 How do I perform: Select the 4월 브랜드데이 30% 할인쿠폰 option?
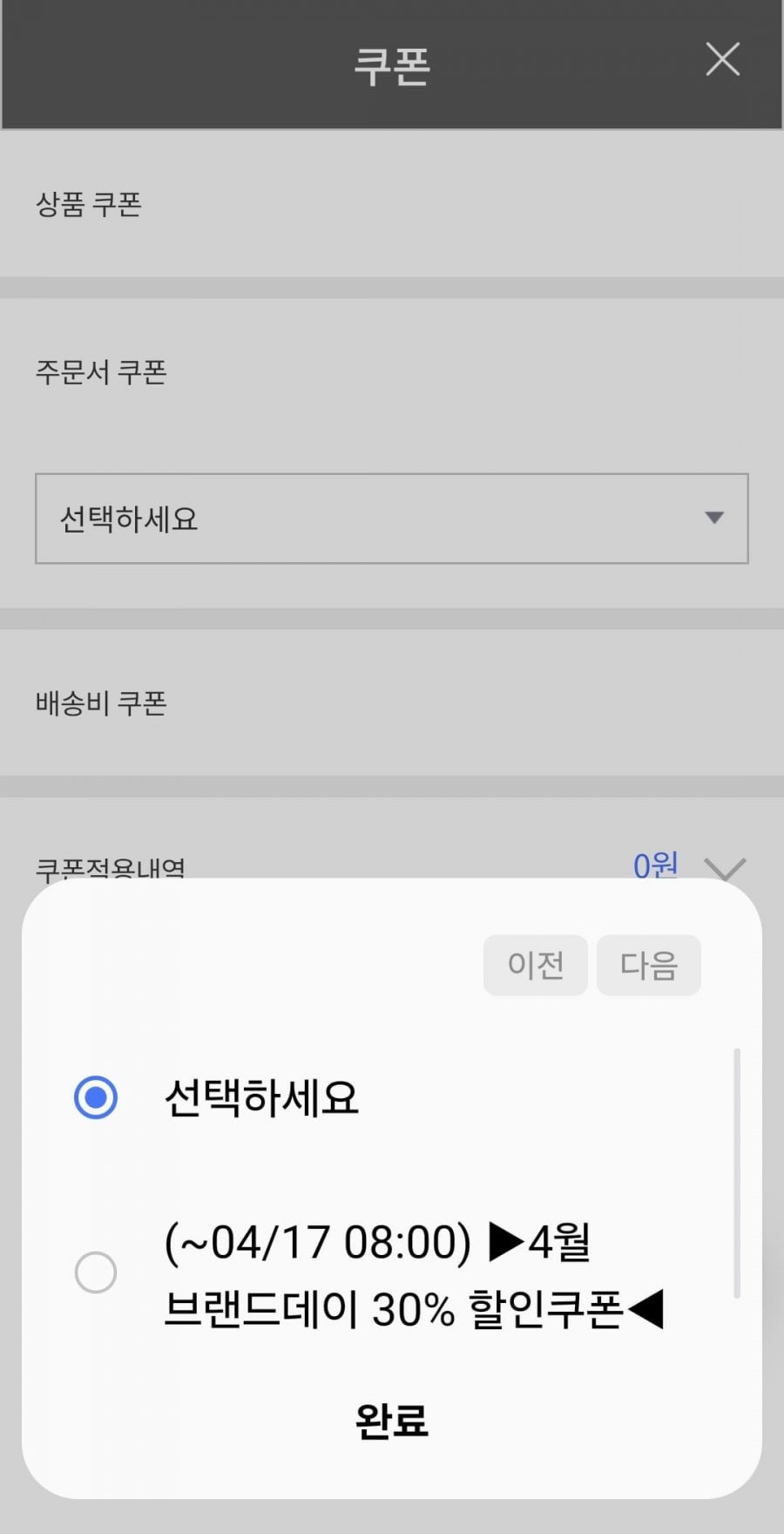96,1273
